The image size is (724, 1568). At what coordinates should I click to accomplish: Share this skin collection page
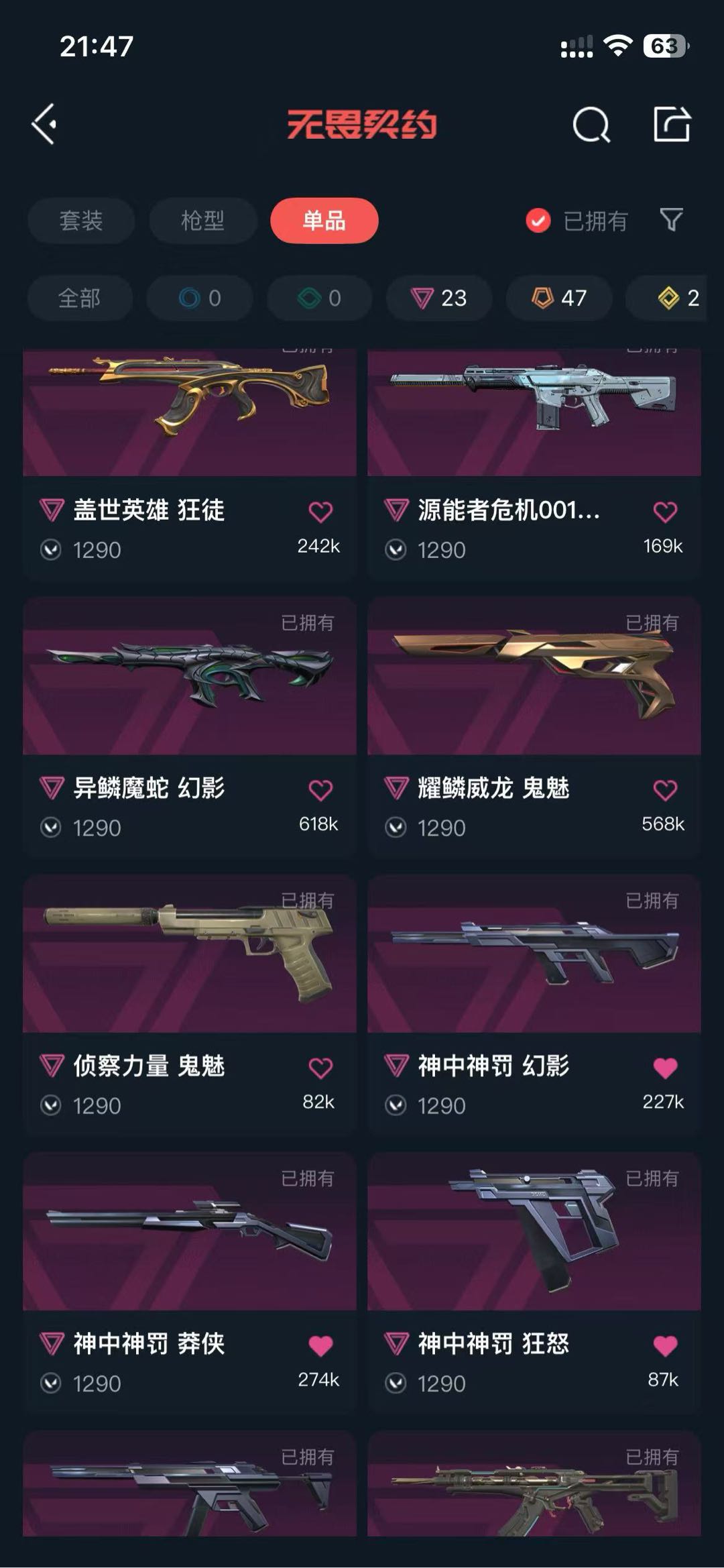pyautogui.click(x=672, y=125)
